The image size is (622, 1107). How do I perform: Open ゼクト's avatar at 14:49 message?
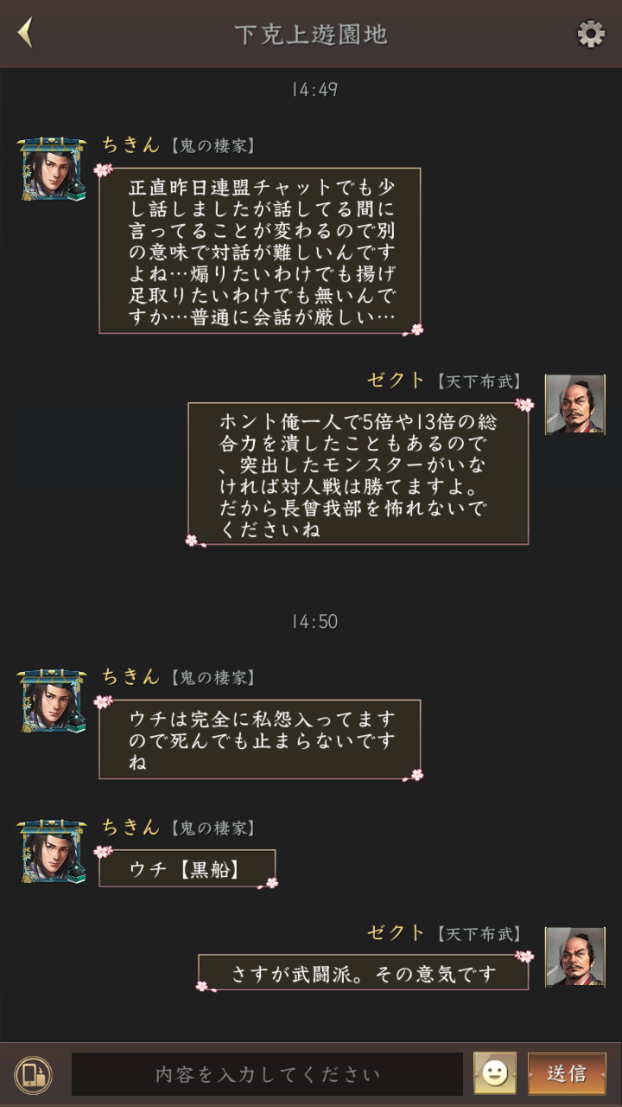pos(574,404)
